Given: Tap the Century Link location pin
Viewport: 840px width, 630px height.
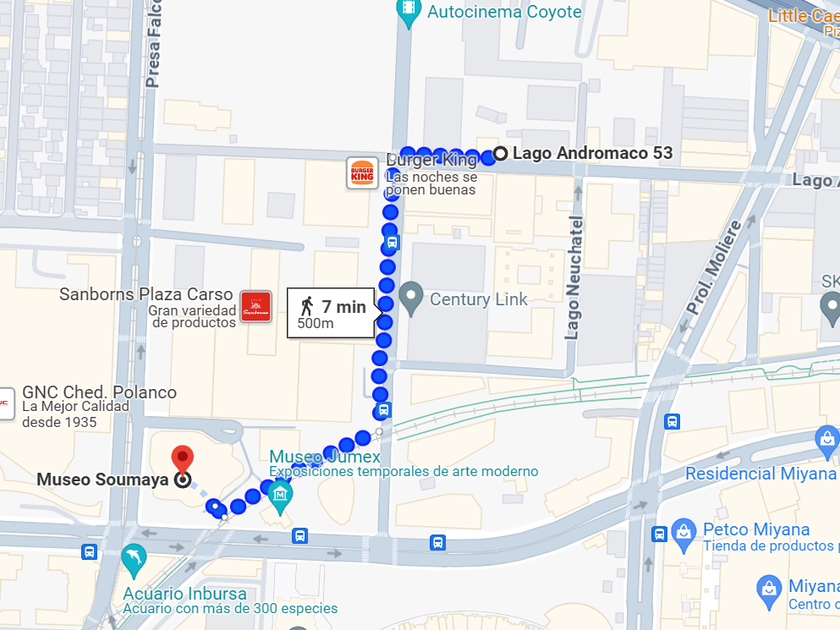Looking at the screenshot, I should coord(410,297).
